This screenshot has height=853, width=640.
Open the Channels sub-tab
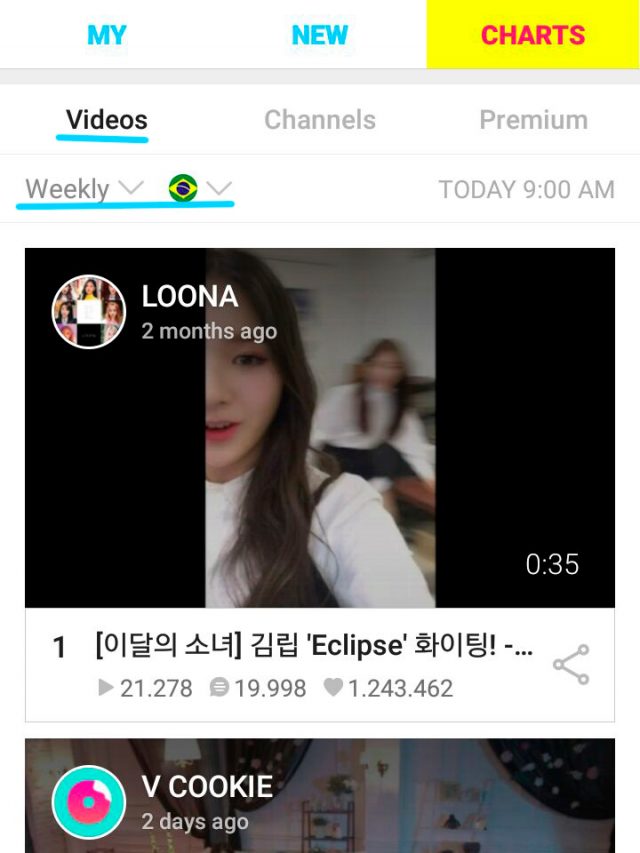319,120
